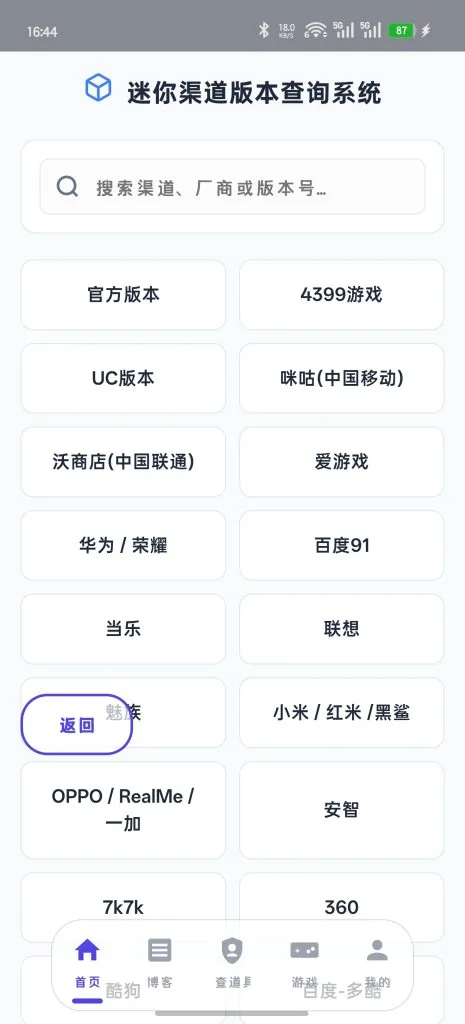Switch to the 博客 tab

point(159,964)
